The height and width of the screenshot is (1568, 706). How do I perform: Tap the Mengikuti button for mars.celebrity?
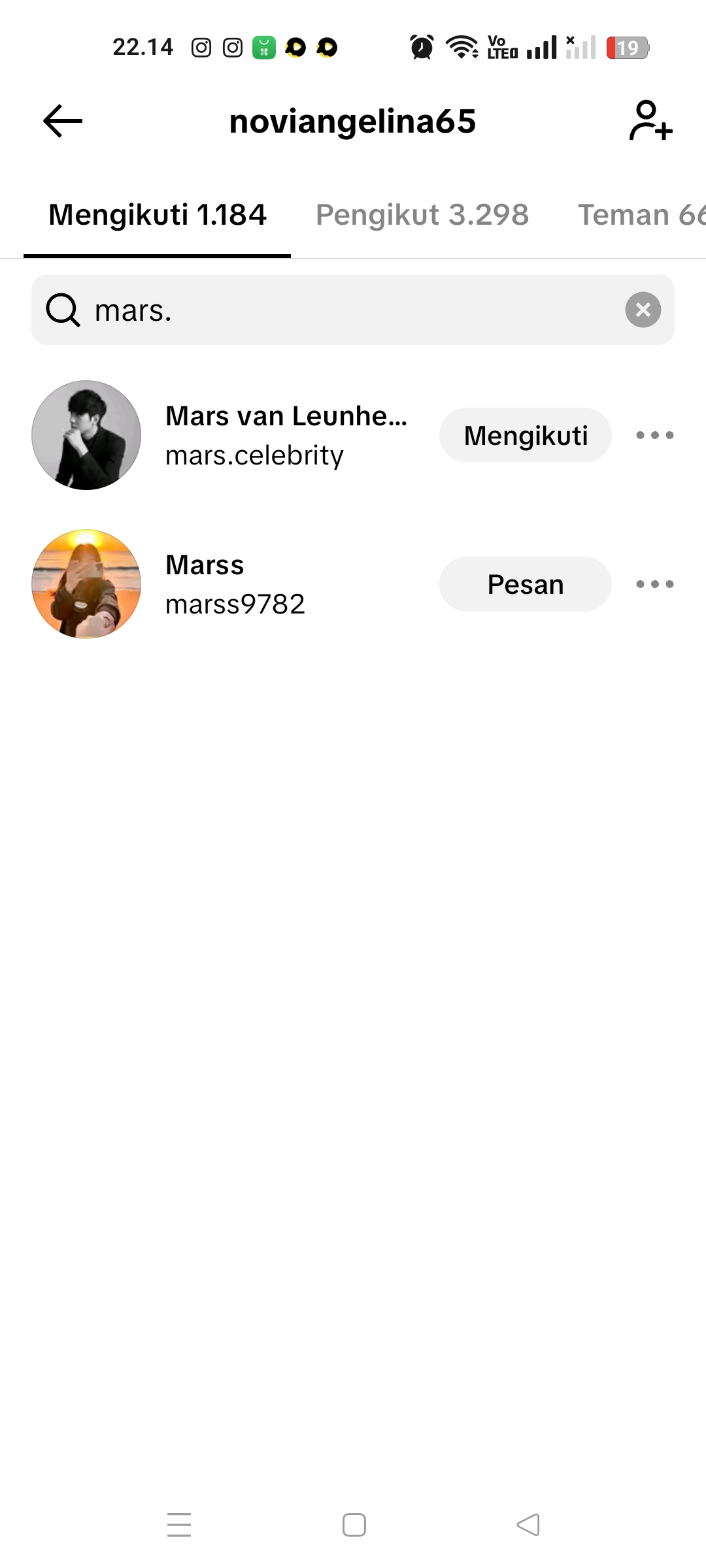pyautogui.click(x=525, y=436)
